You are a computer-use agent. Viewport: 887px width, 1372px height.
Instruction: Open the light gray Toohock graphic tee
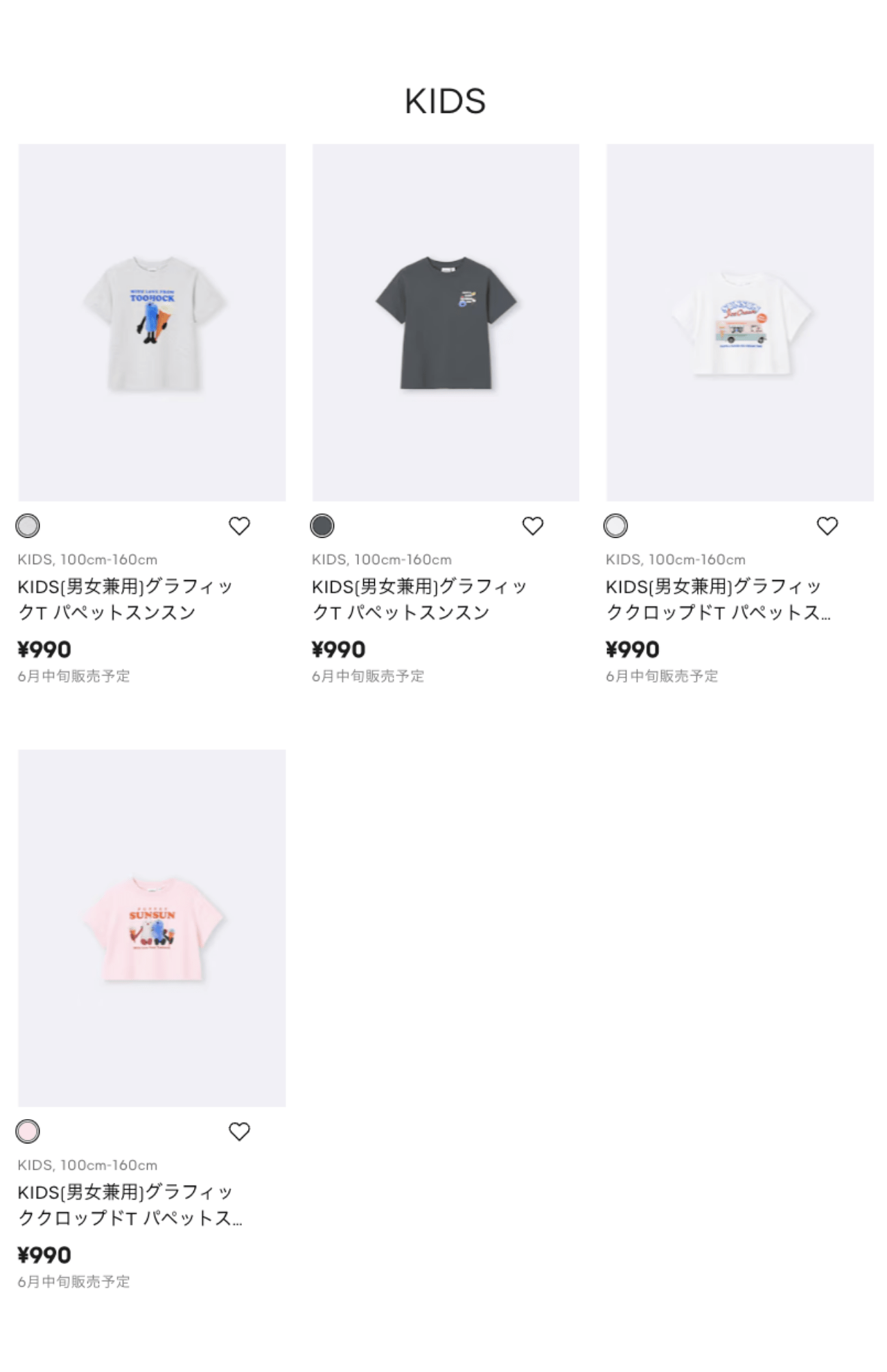tap(152, 322)
